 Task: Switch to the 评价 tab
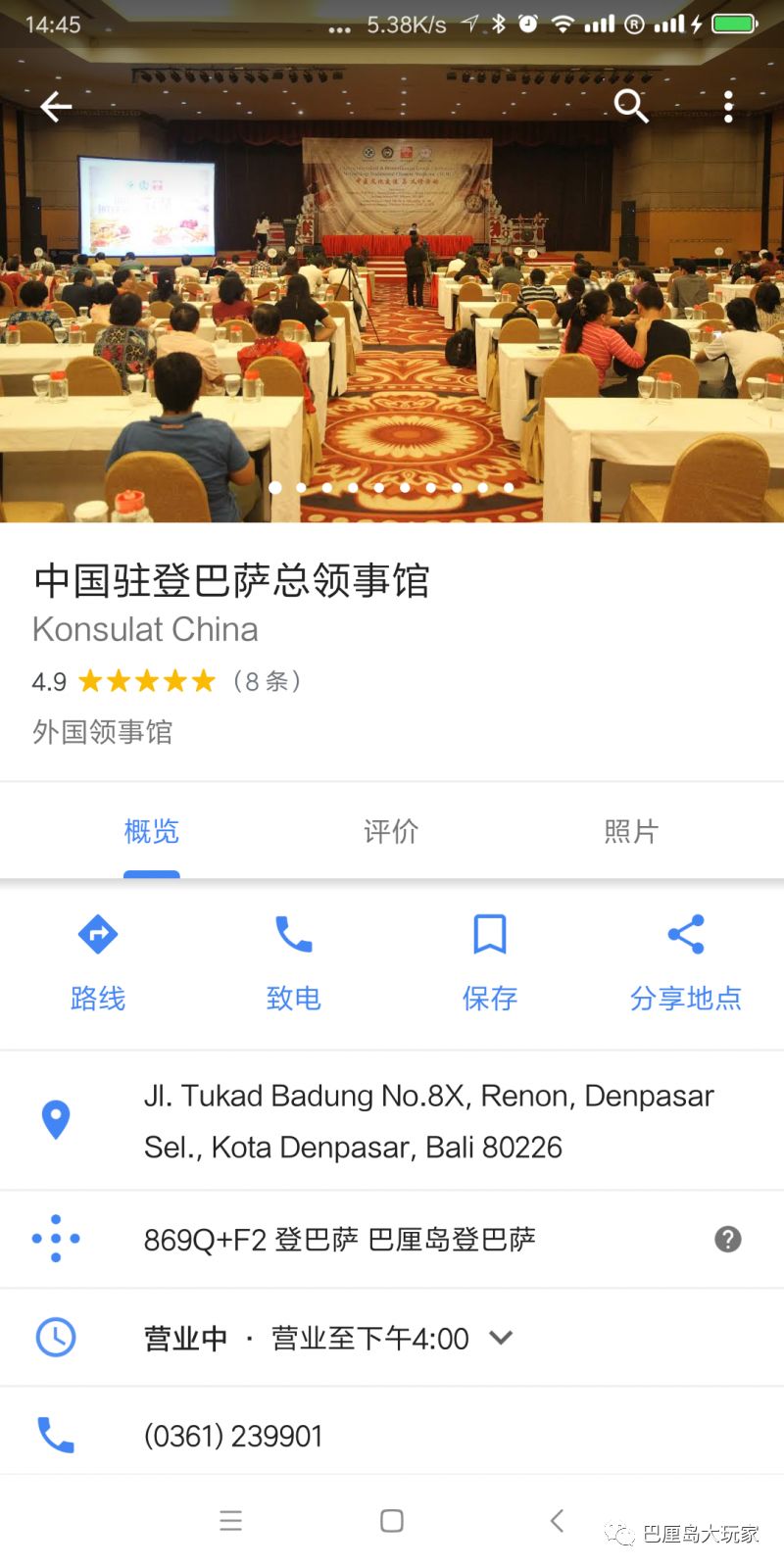click(391, 832)
